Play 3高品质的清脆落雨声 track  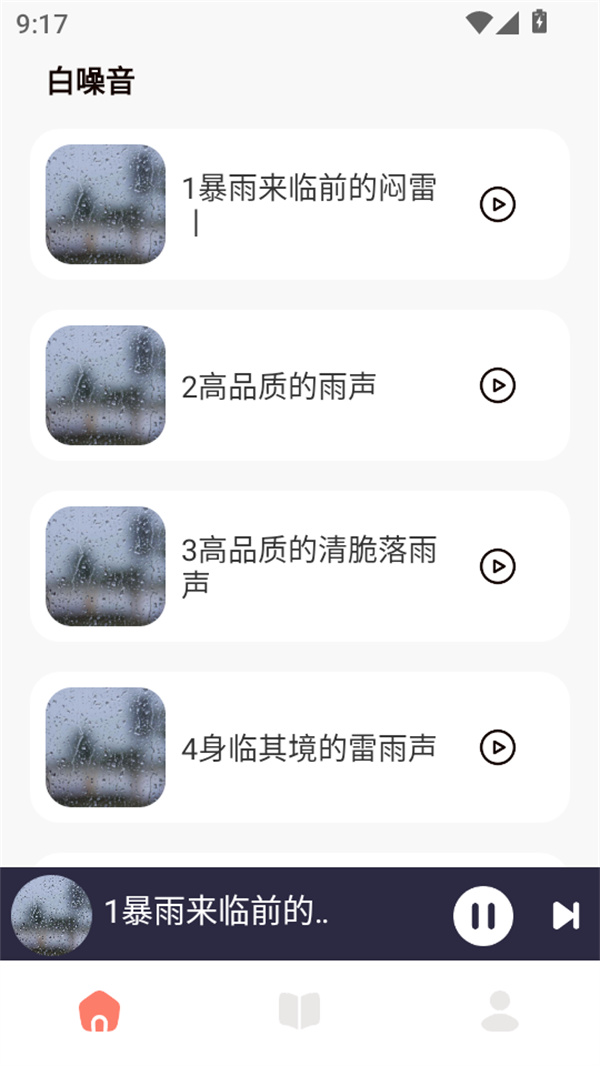pos(497,566)
